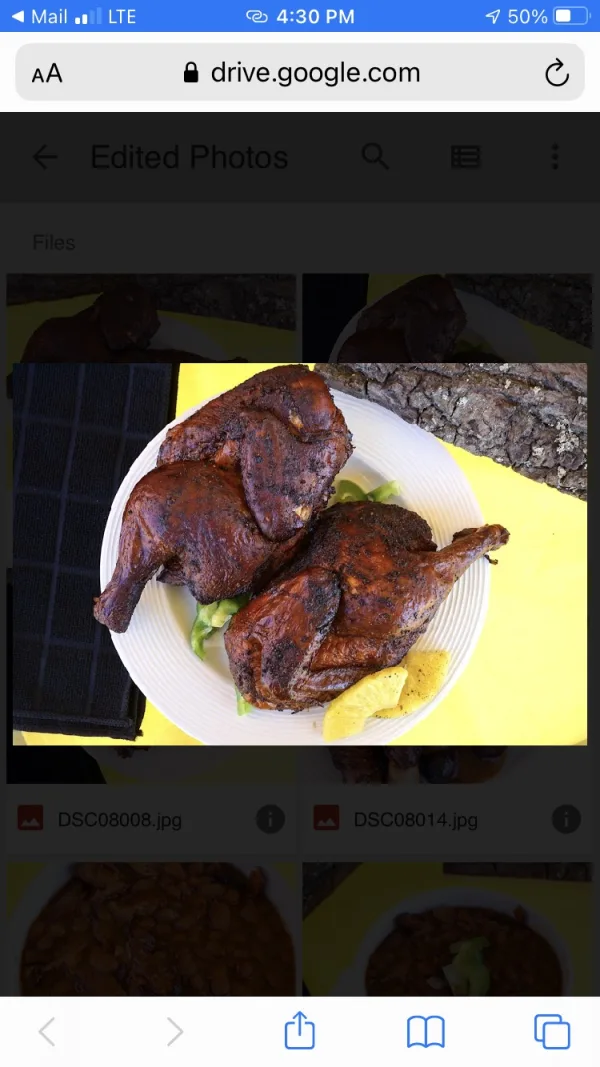Image resolution: width=600 pixels, height=1067 pixels.
Task: Open the Drive overflow menu
Action: (555, 157)
